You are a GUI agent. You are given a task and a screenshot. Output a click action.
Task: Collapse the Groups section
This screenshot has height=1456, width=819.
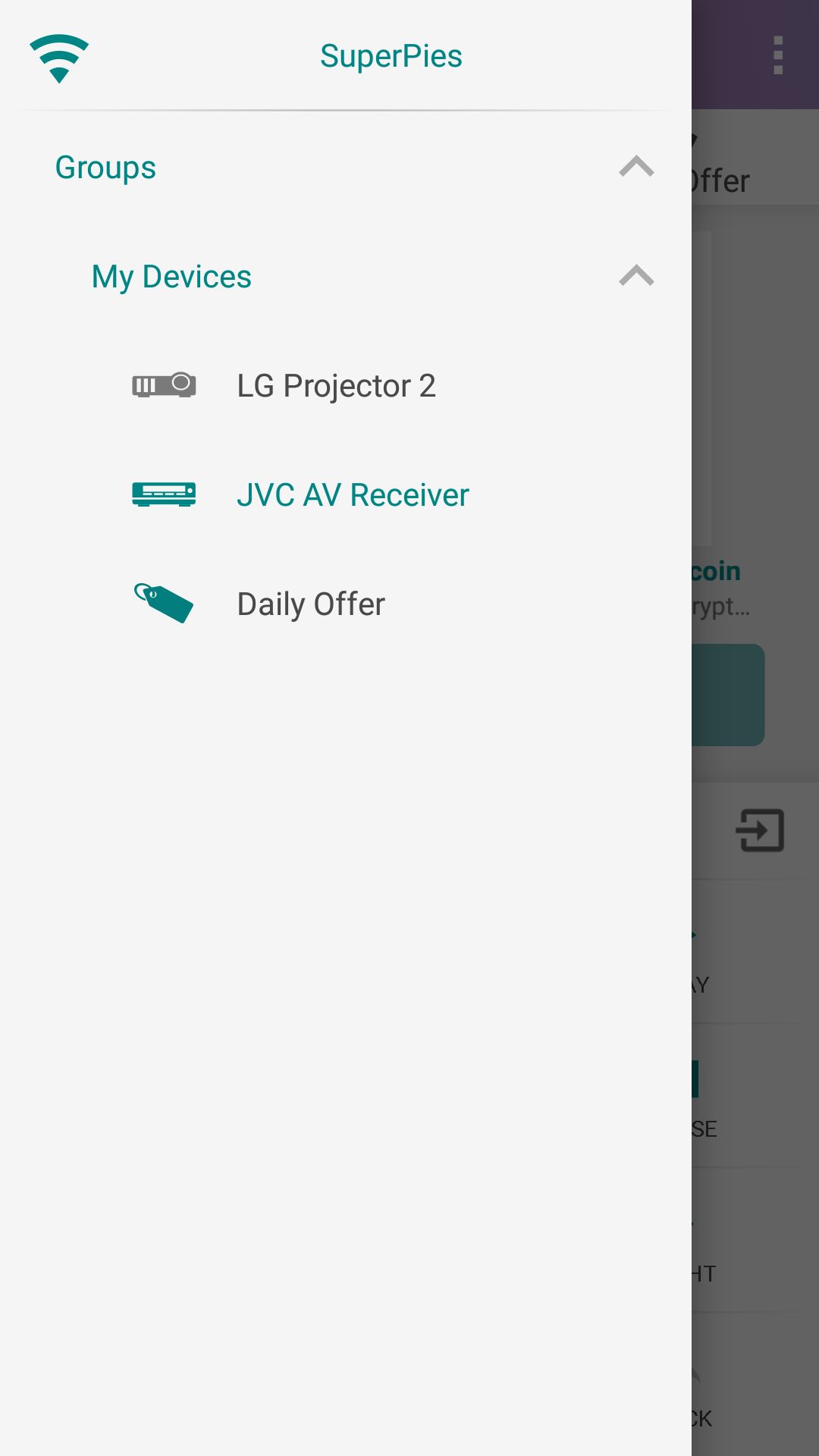point(636,167)
